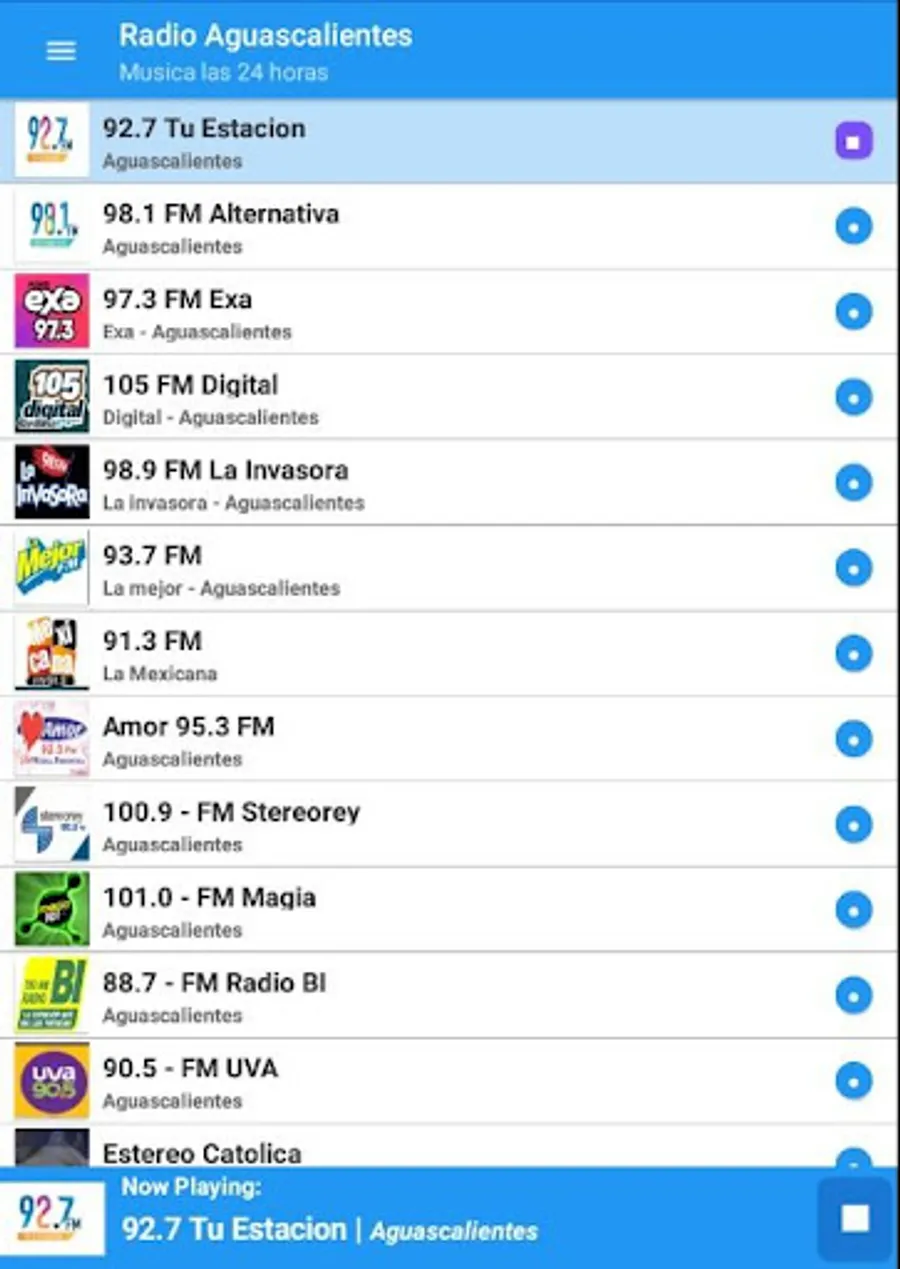Play 100.9 - FM Stereorey
This screenshot has height=1269, width=900.
coord(853,826)
